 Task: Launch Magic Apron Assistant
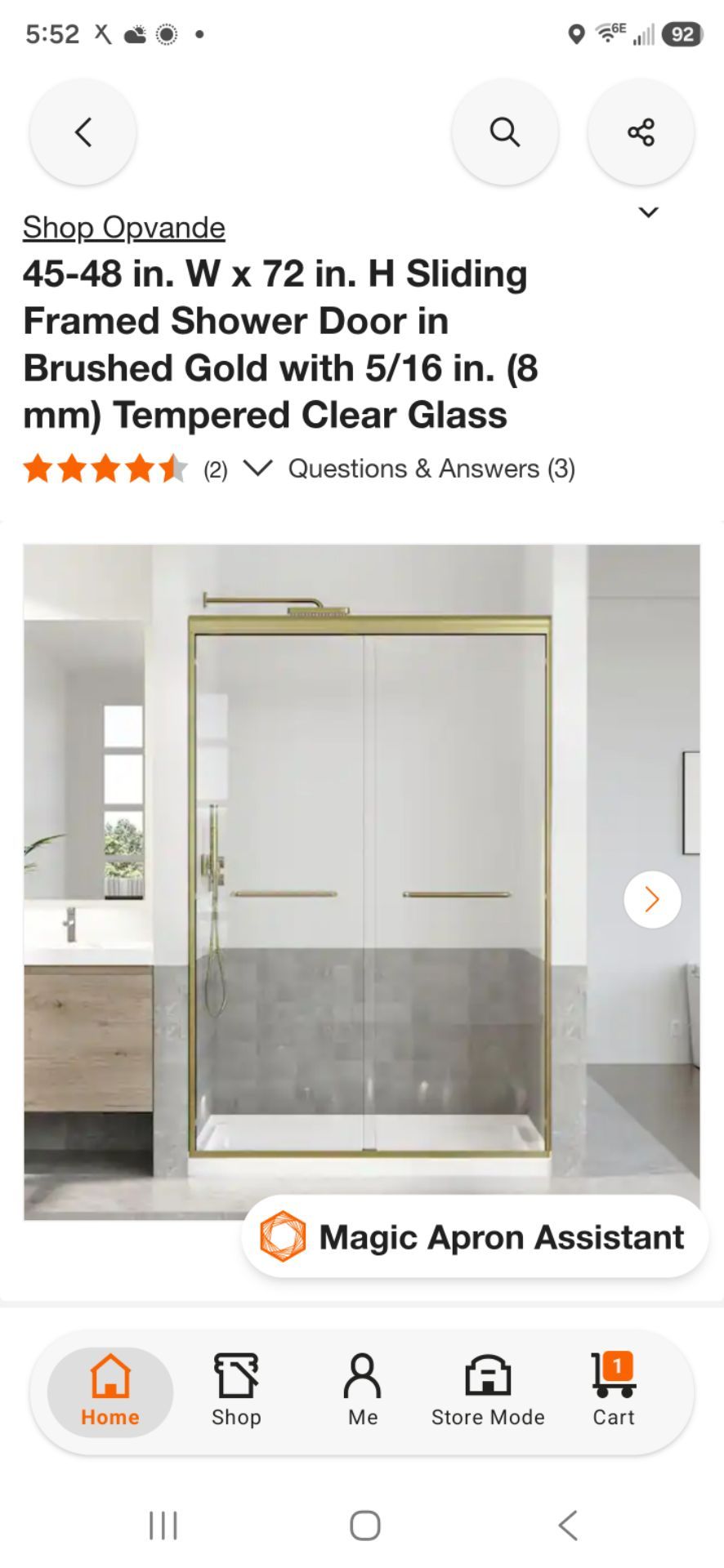[x=475, y=1236]
